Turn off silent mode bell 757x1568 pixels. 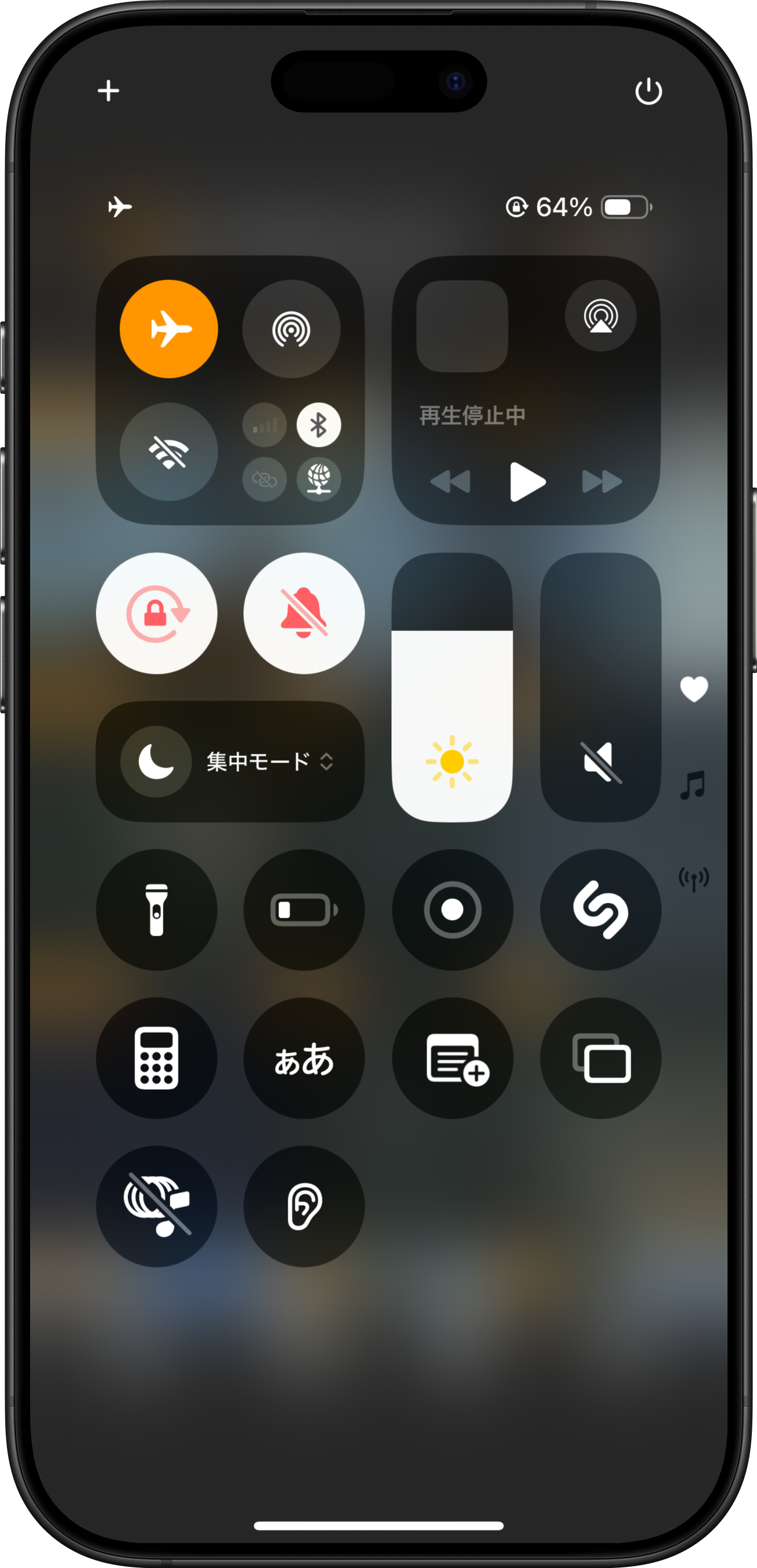pos(304,613)
